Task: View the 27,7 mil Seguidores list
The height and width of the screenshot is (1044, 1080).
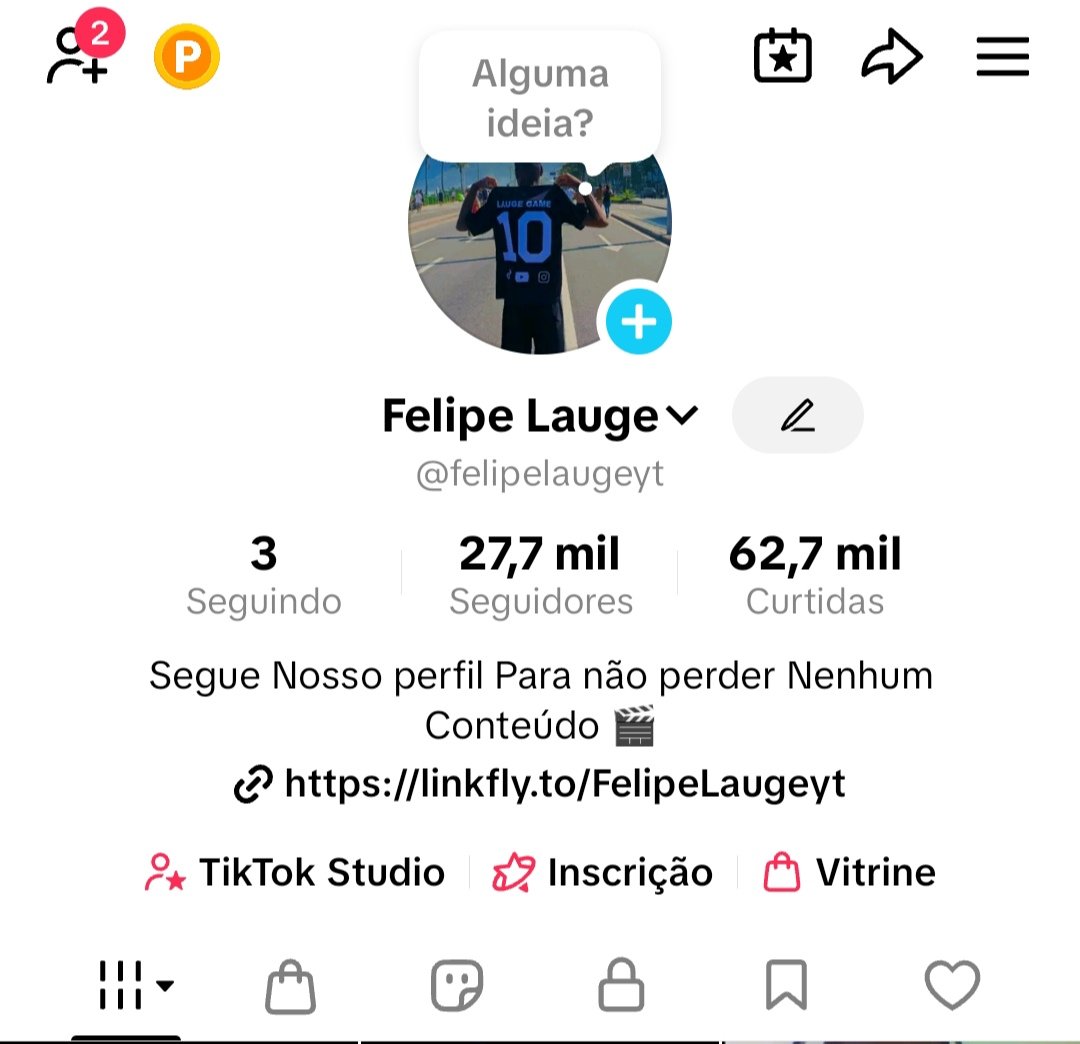Action: (540, 577)
